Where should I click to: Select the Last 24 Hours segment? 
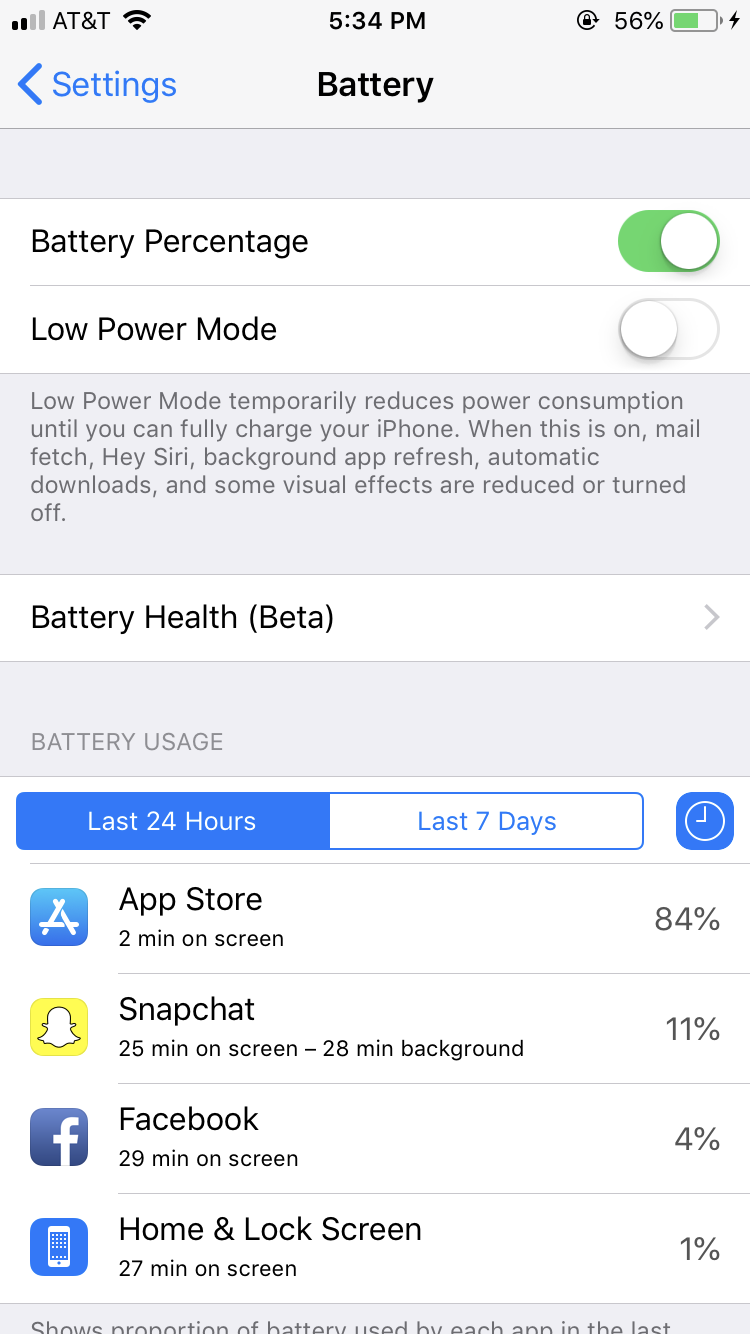[172, 821]
